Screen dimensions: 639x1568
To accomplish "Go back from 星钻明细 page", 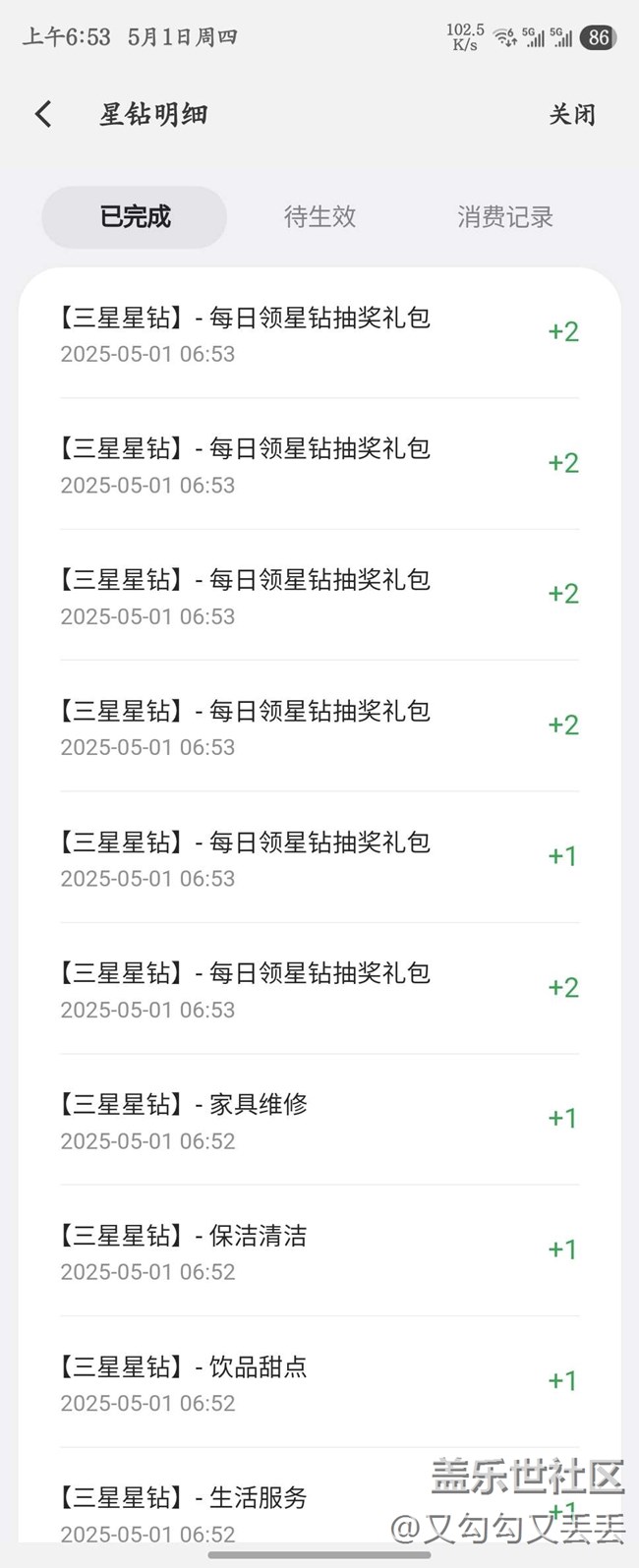I will [43, 114].
